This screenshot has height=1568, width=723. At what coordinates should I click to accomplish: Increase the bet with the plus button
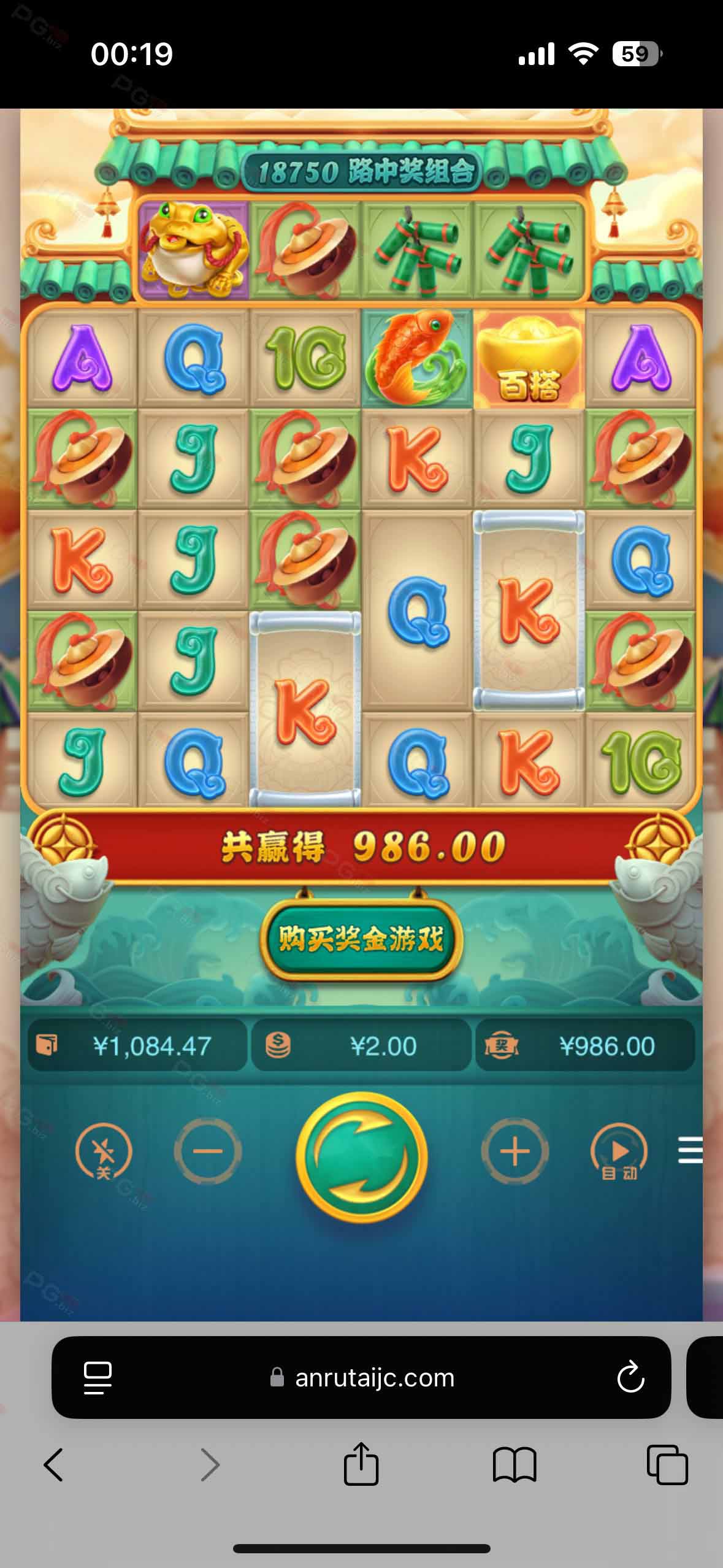pyautogui.click(x=515, y=1151)
